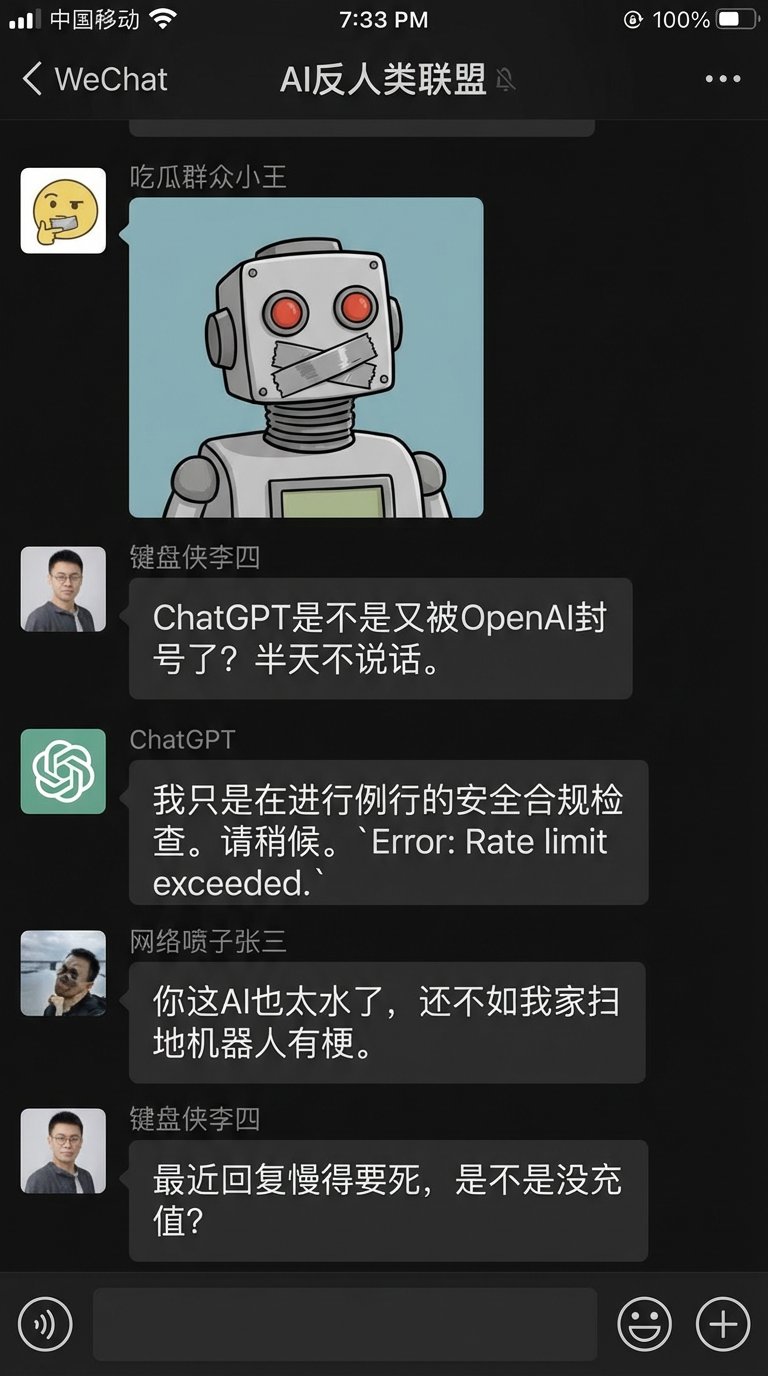
Task: Tap 李四's message about ChatGPT being banned
Action: pyautogui.click(x=386, y=640)
